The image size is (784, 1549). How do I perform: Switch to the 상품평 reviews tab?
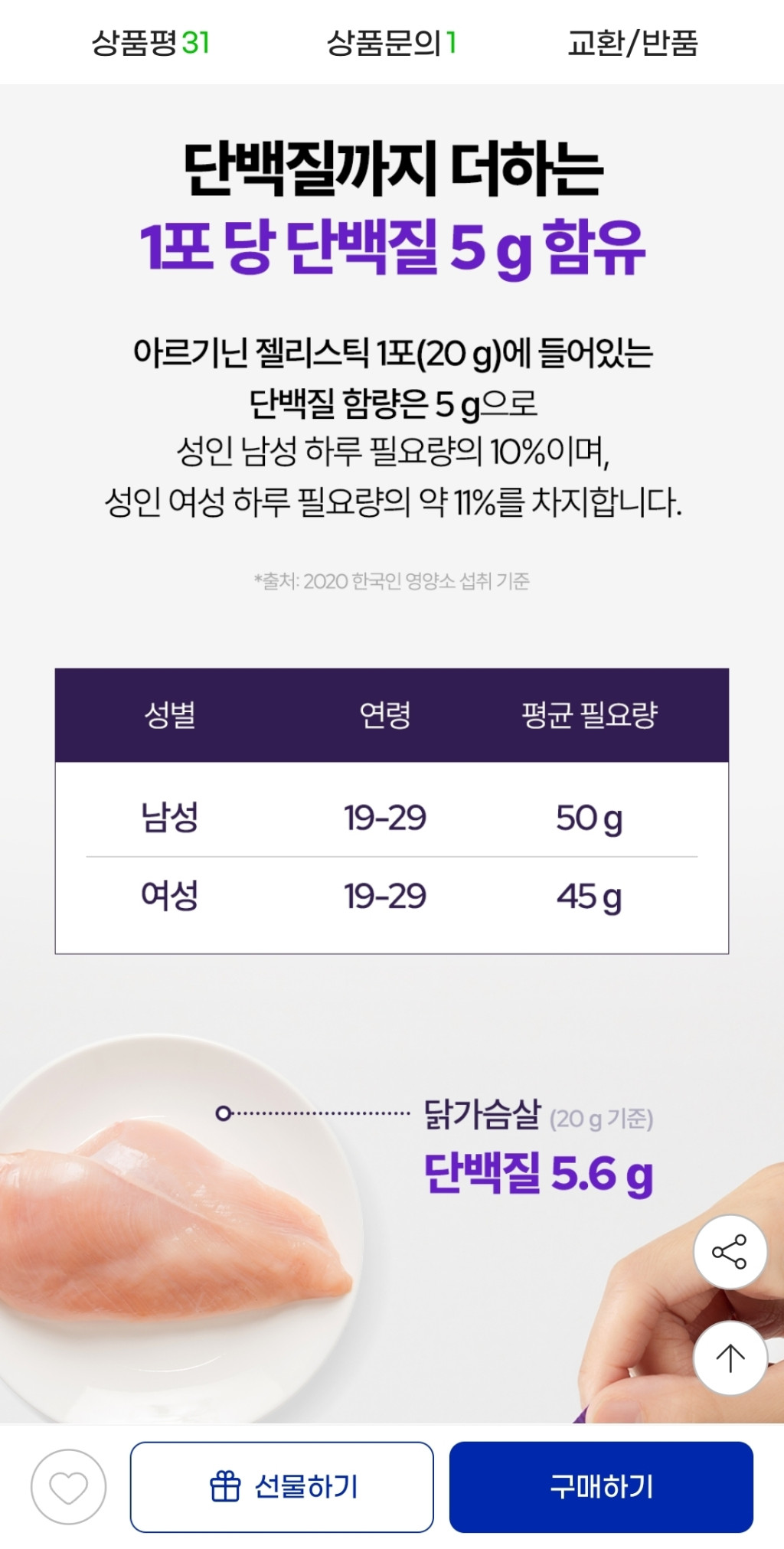click(150, 43)
